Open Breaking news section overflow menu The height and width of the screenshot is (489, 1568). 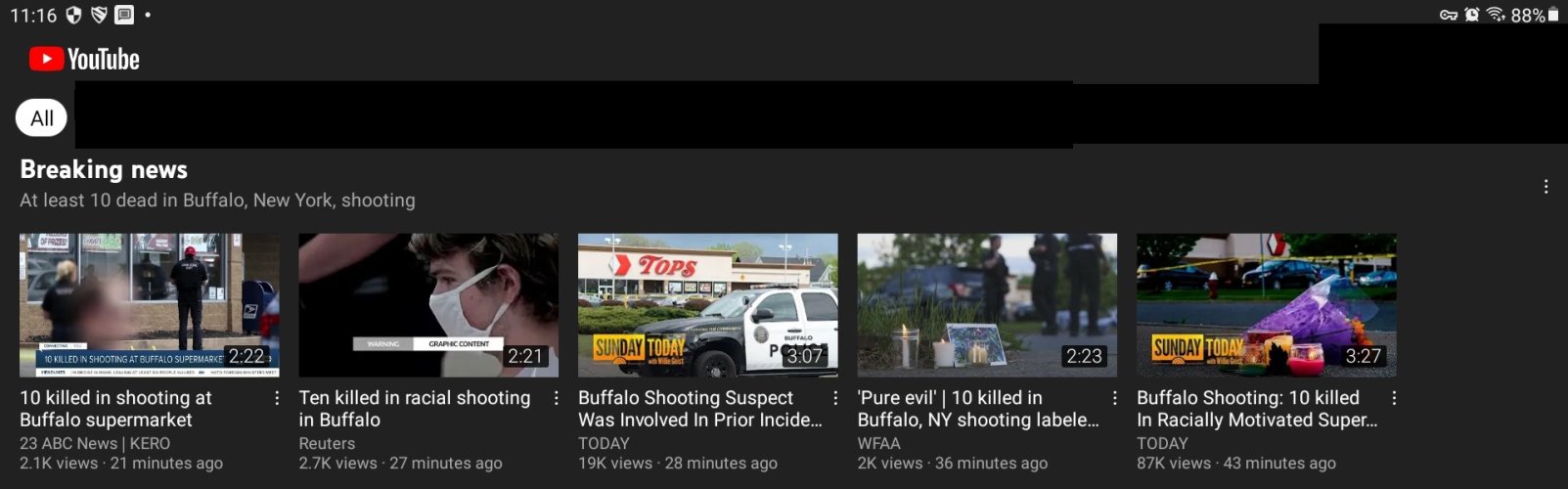(x=1546, y=186)
